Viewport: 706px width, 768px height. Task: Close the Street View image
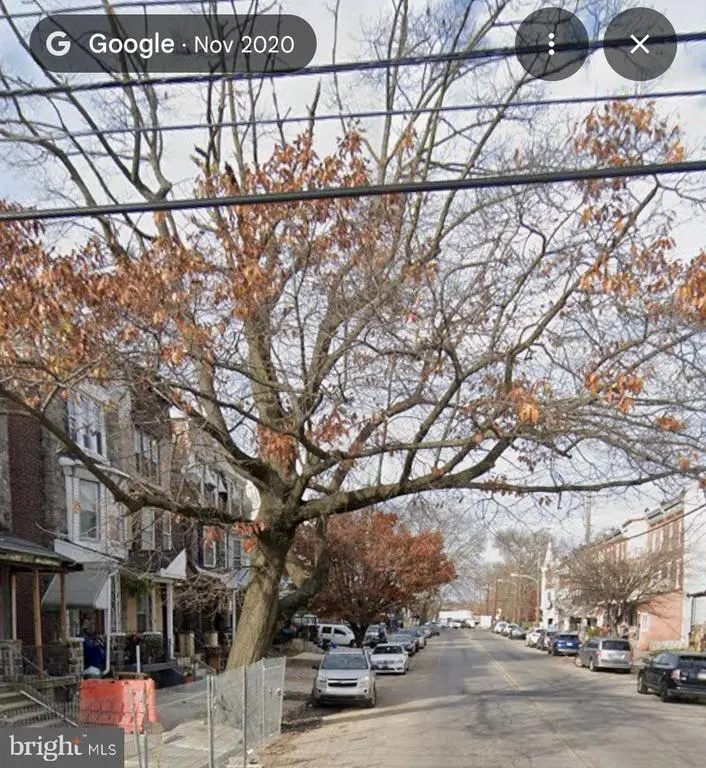tap(640, 44)
